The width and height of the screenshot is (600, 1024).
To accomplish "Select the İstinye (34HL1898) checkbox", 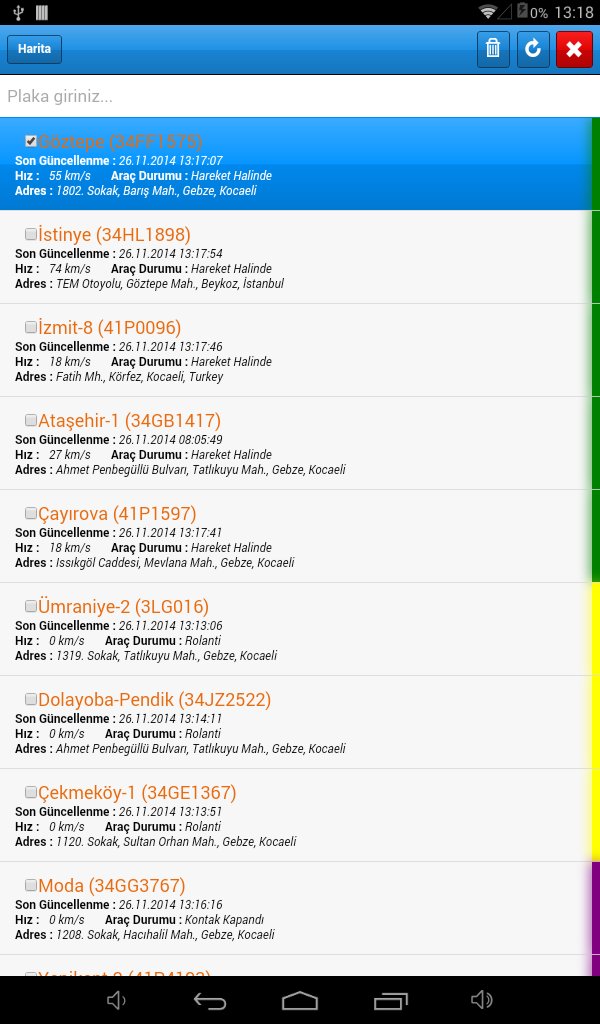I will 31,234.
